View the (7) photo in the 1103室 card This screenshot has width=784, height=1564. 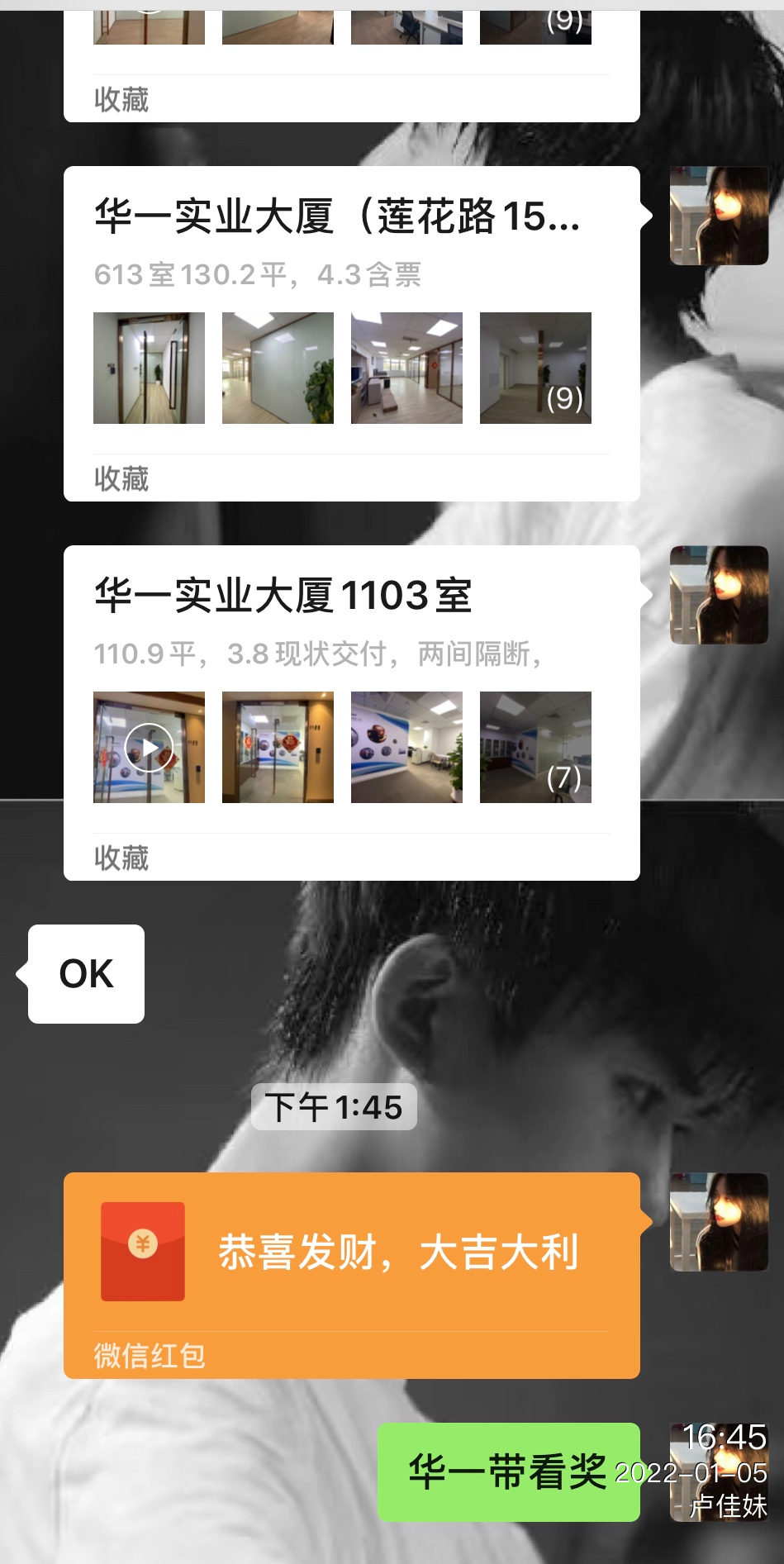[535, 747]
